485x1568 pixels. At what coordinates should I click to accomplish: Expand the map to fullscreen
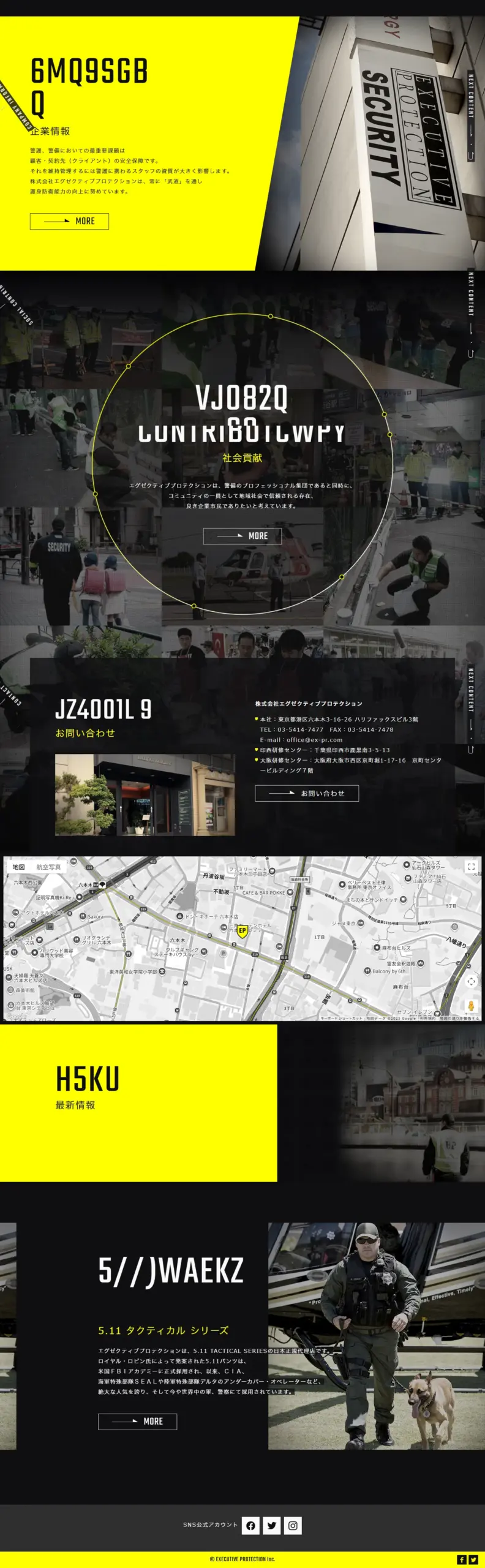pos(471,866)
